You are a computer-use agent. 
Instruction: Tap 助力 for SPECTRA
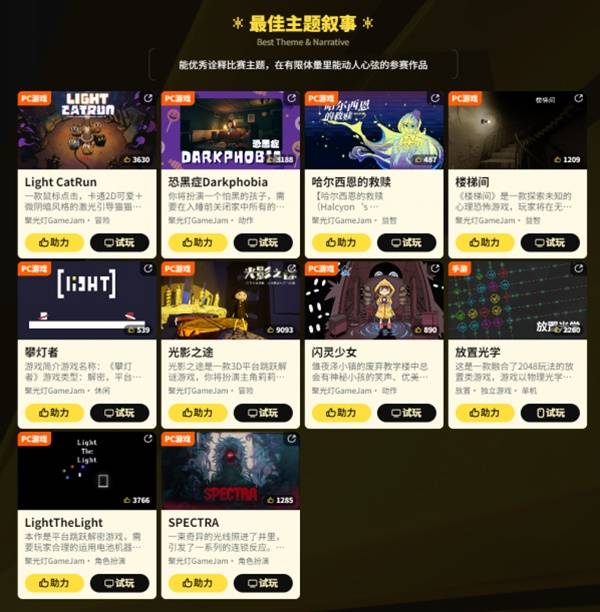[x=198, y=582]
